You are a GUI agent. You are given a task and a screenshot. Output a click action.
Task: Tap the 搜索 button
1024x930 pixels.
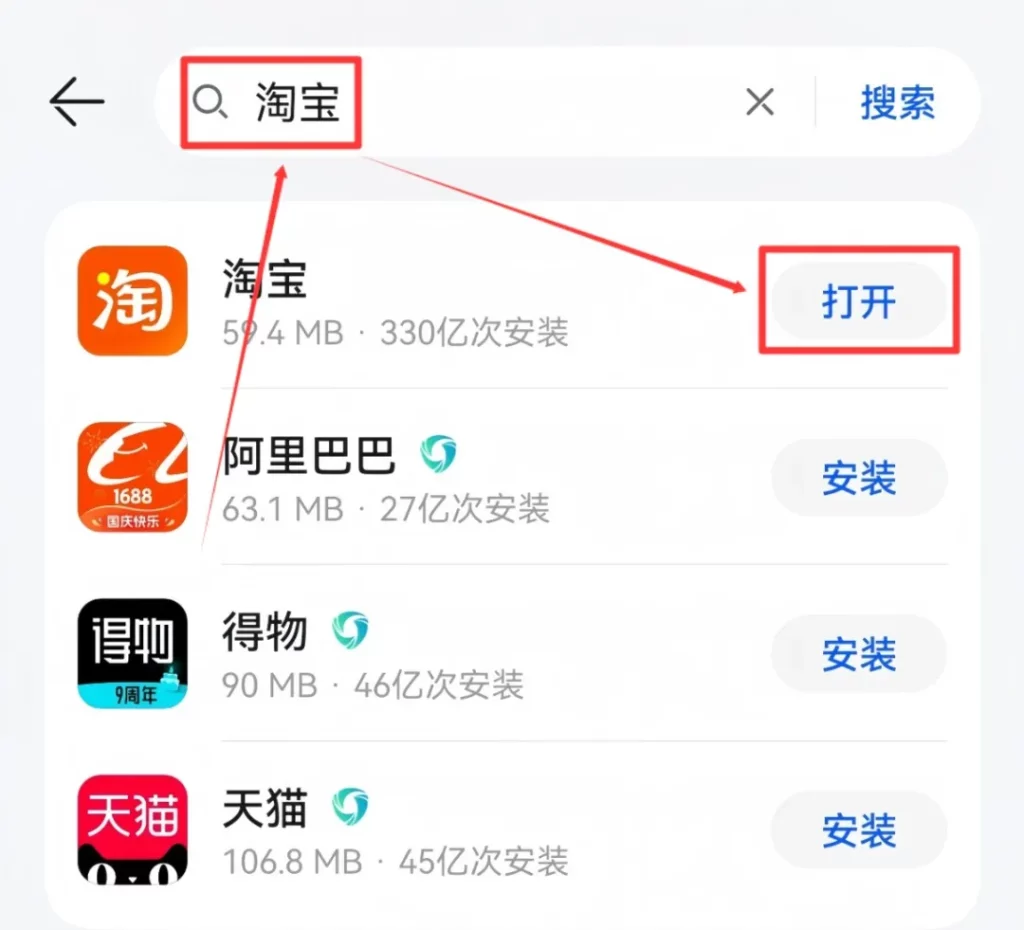point(897,102)
